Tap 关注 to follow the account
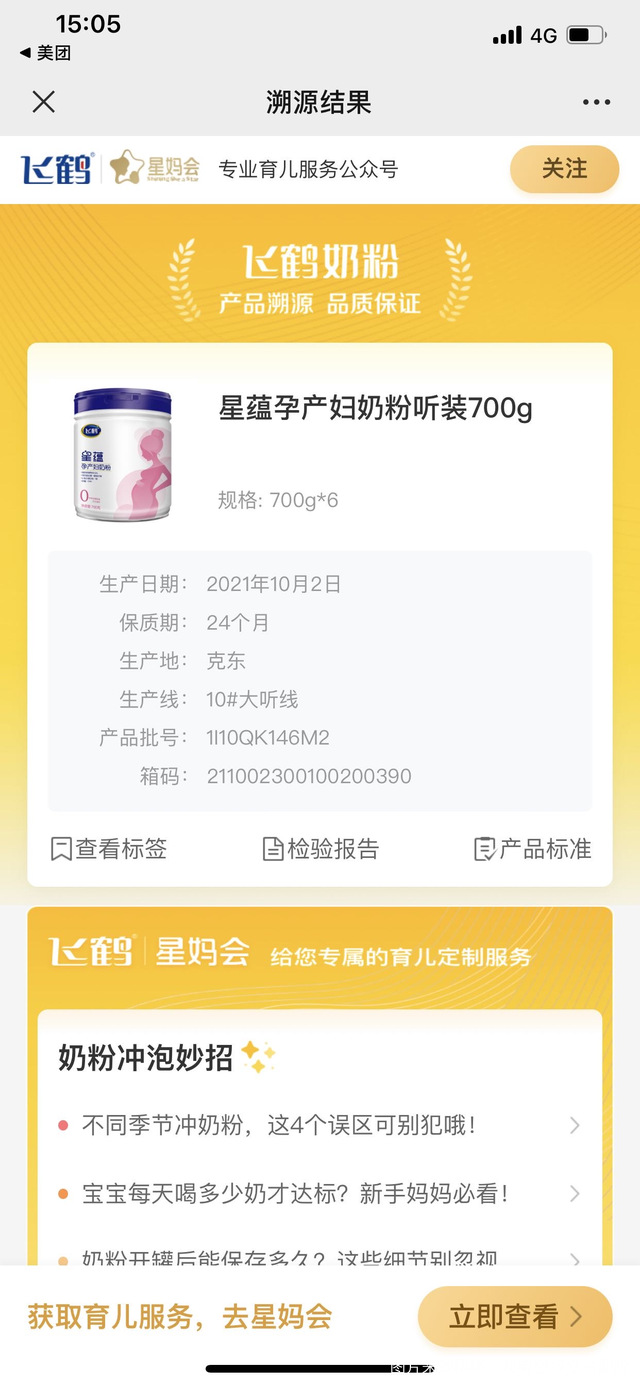 [x=564, y=169]
